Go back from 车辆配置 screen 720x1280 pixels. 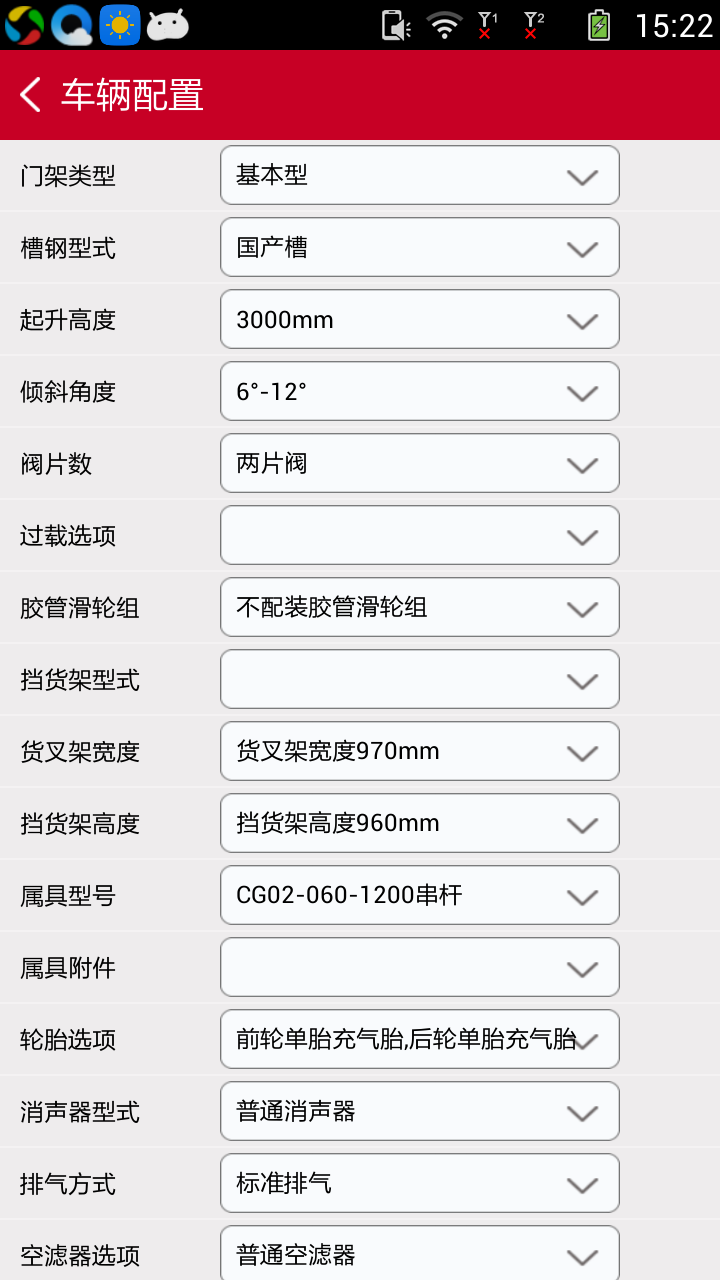(32, 95)
